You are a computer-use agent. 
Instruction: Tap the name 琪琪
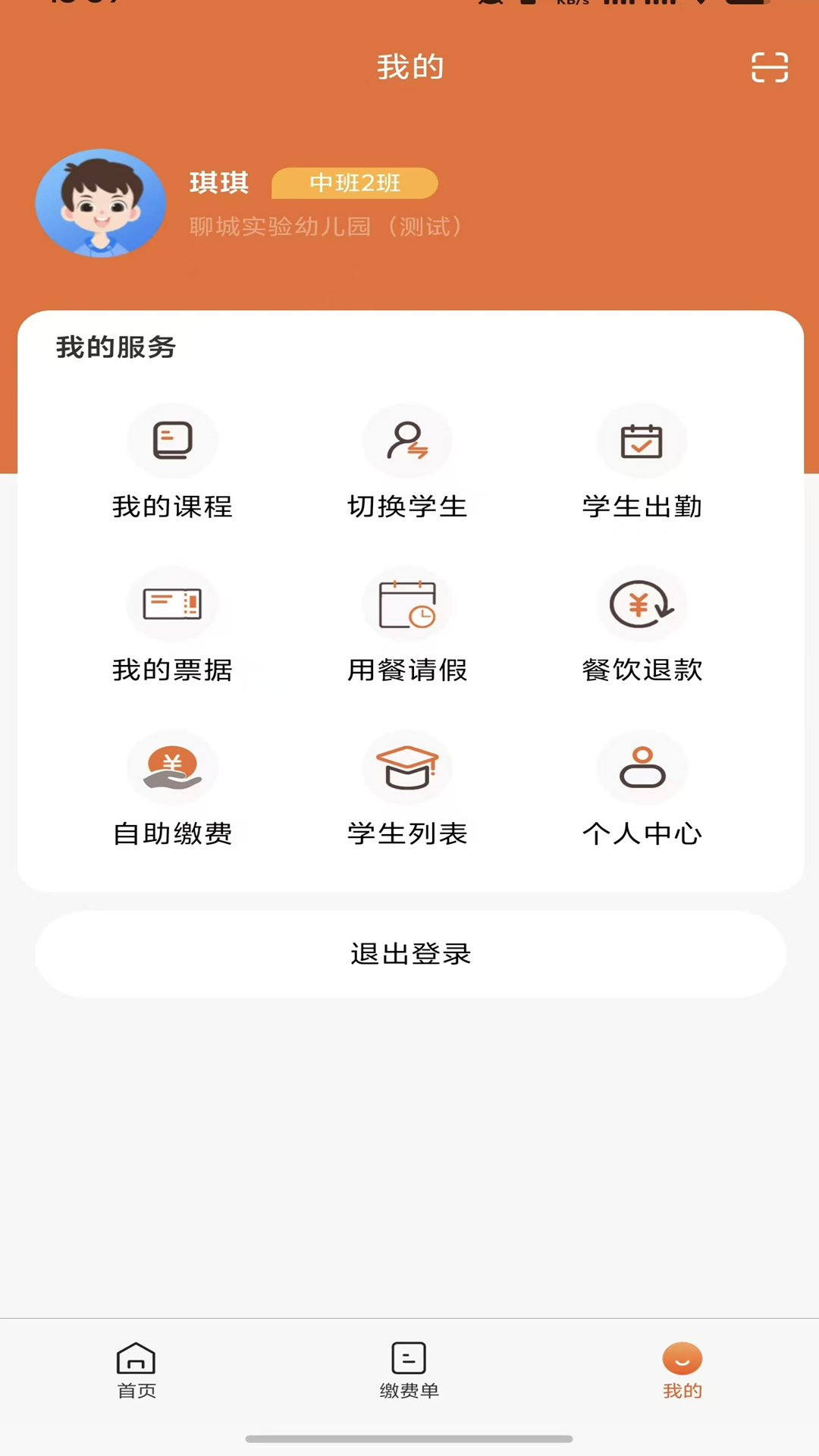click(x=219, y=183)
